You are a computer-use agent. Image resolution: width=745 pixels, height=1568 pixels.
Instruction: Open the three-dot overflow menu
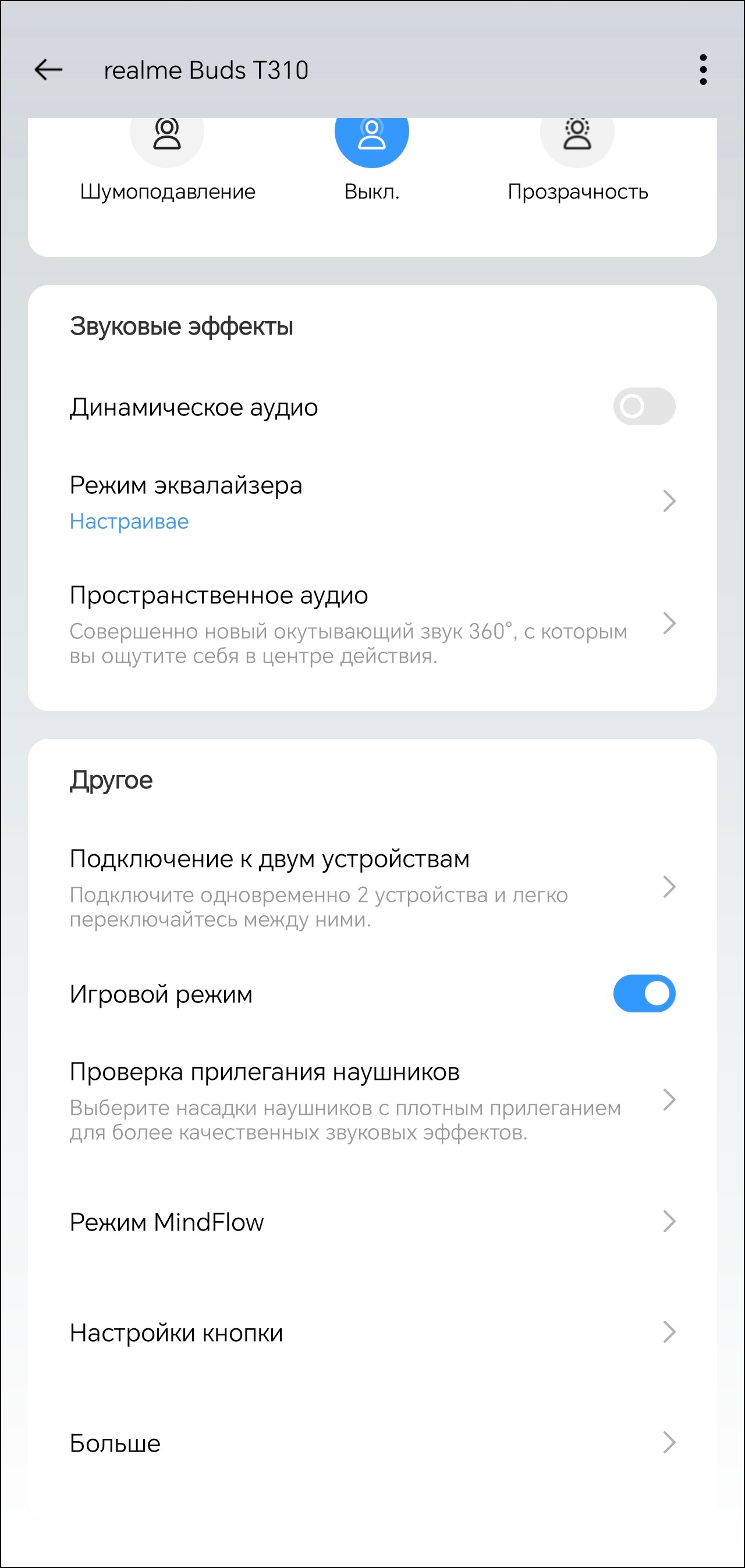(703, 70)
